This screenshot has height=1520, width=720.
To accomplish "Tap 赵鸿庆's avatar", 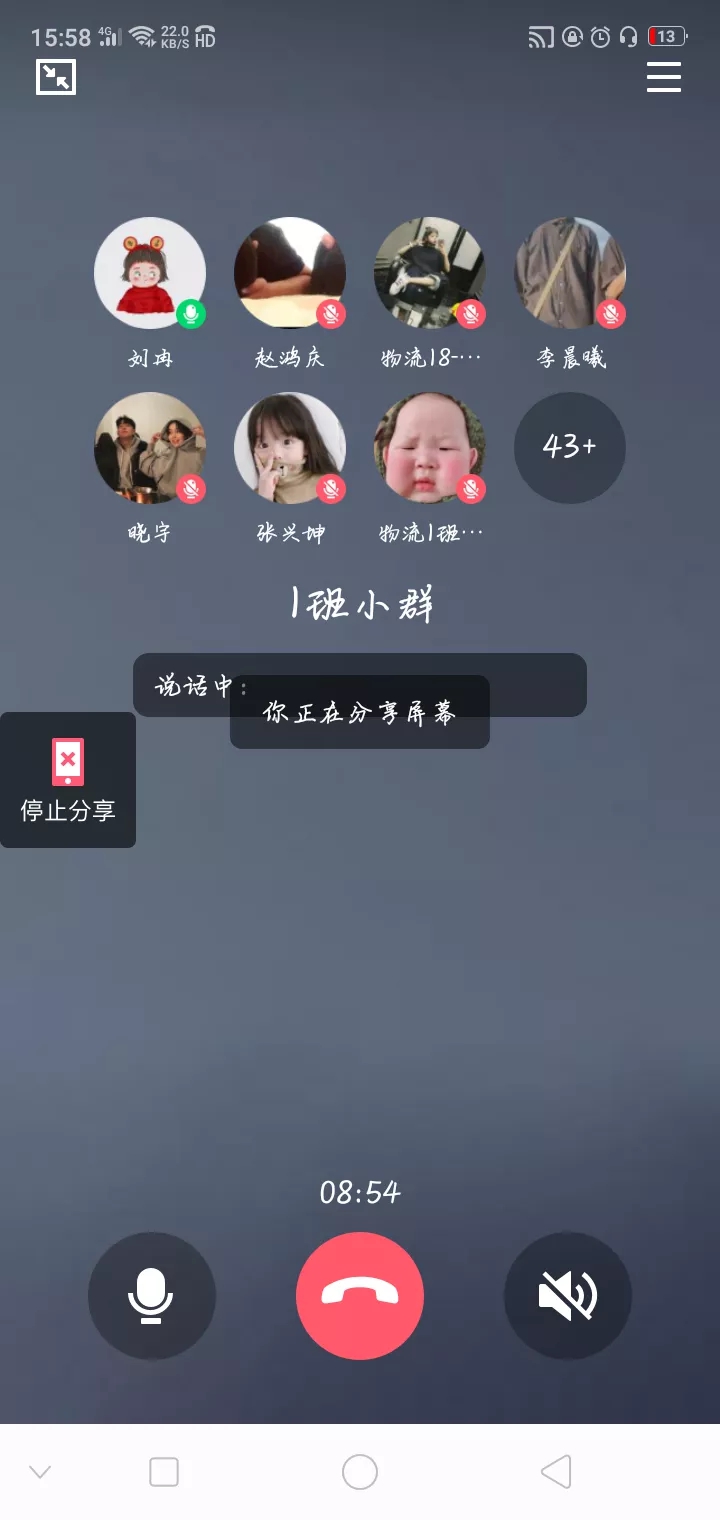I will (x=290, y=273).
